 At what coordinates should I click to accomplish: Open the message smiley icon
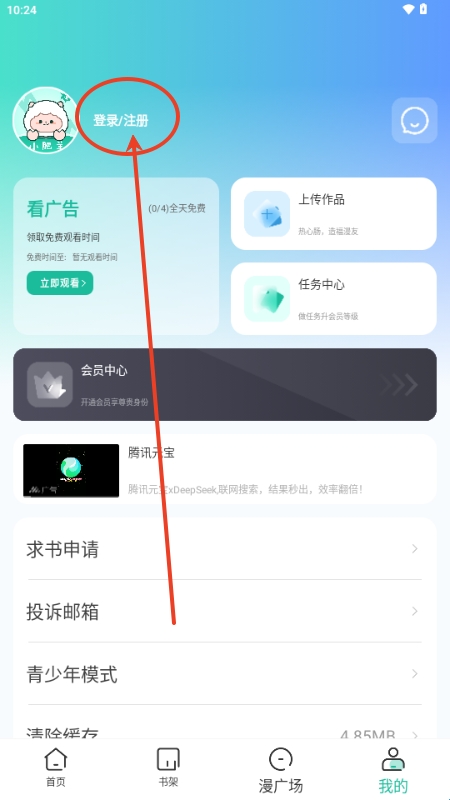tap(414, 120)
